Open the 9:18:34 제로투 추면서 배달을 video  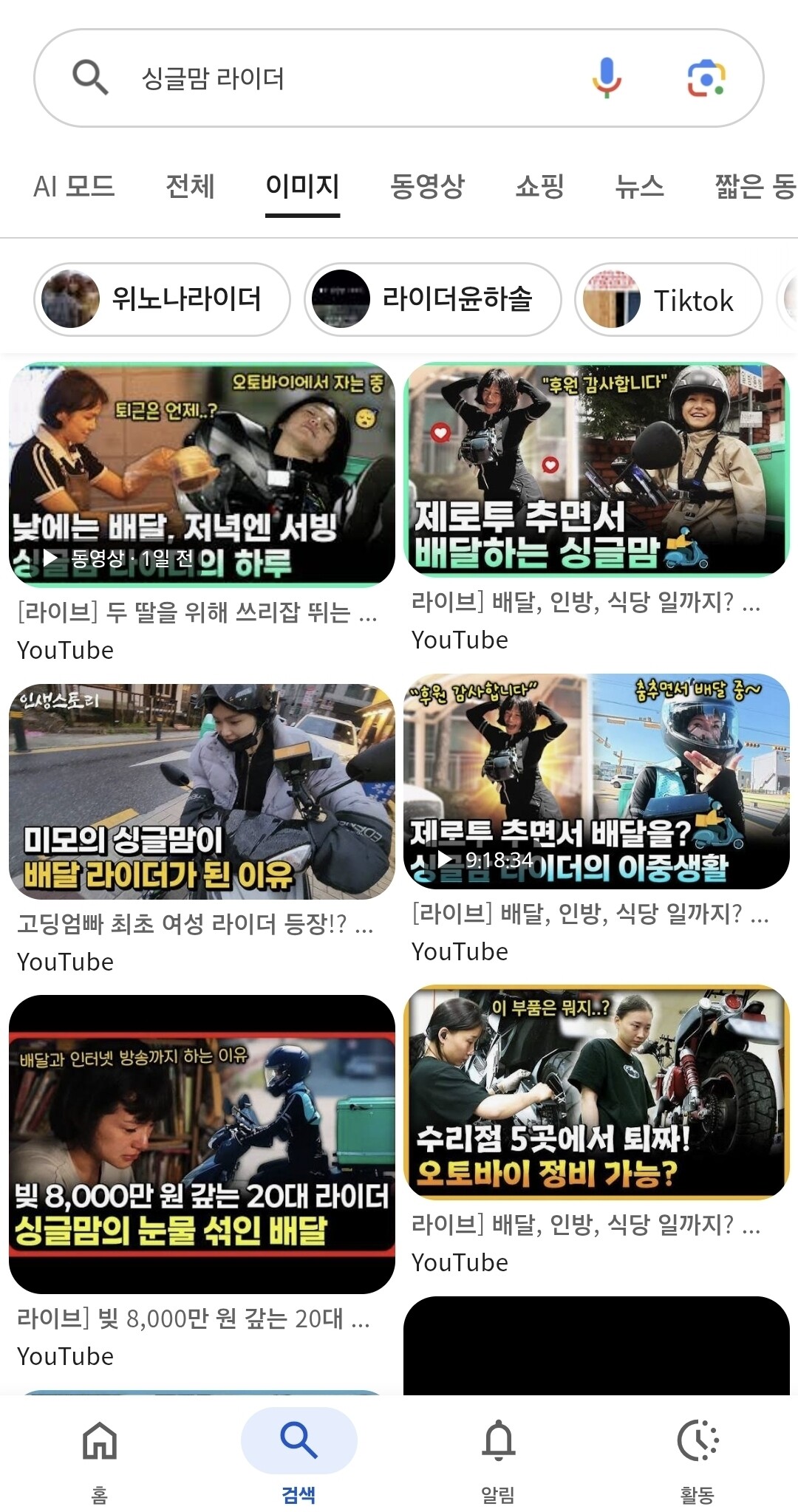tap(596, 781)
